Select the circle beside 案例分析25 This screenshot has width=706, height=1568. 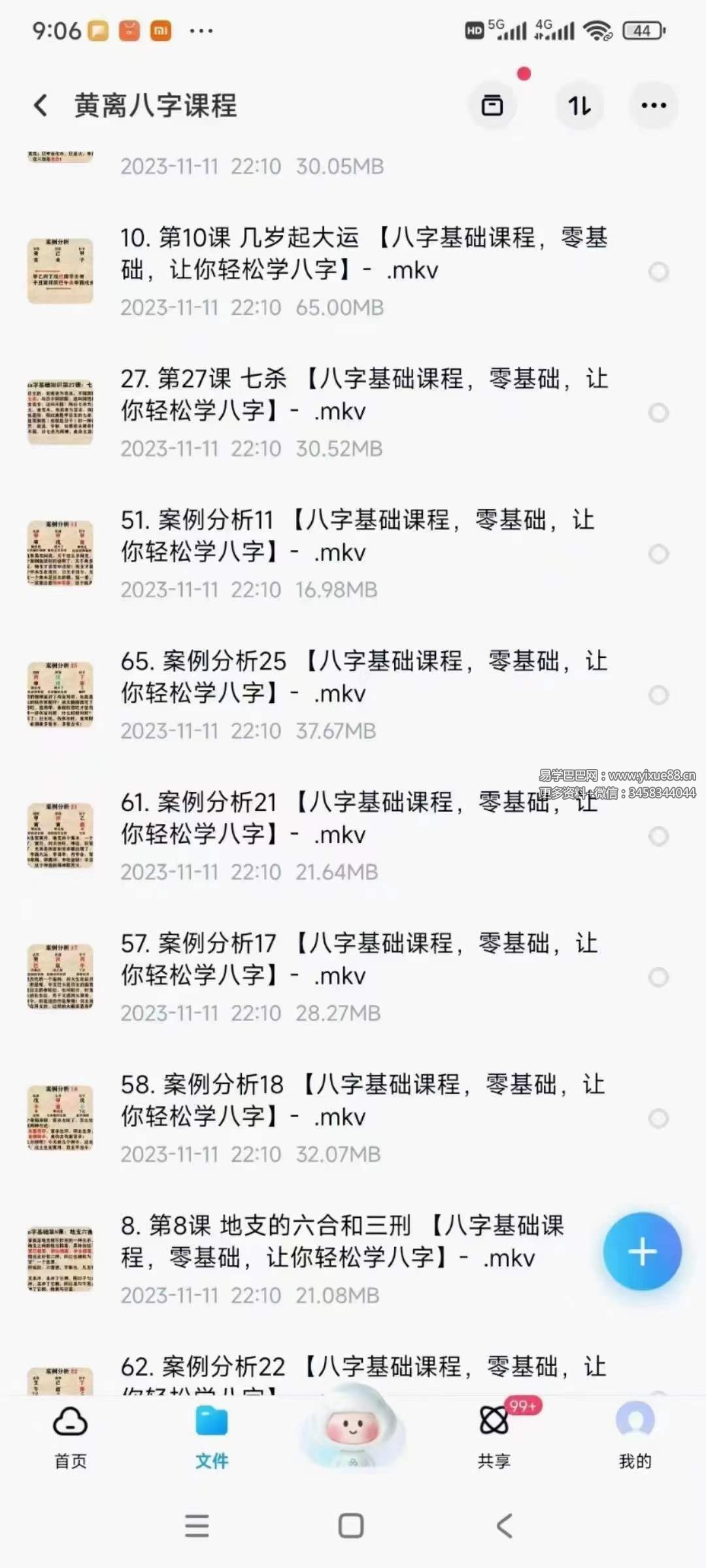click(x=658, y=694)
